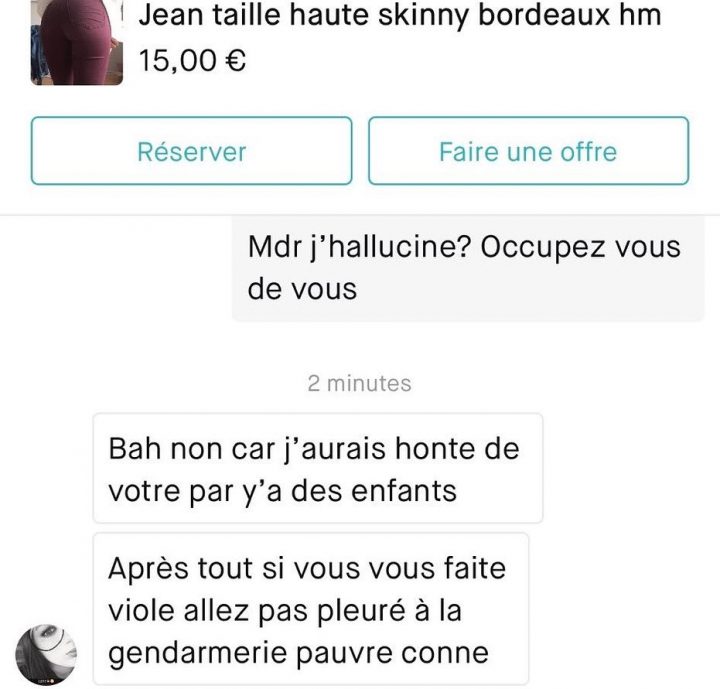
Task: Open the bordeaux skinny jean listing
Action: 399,17
